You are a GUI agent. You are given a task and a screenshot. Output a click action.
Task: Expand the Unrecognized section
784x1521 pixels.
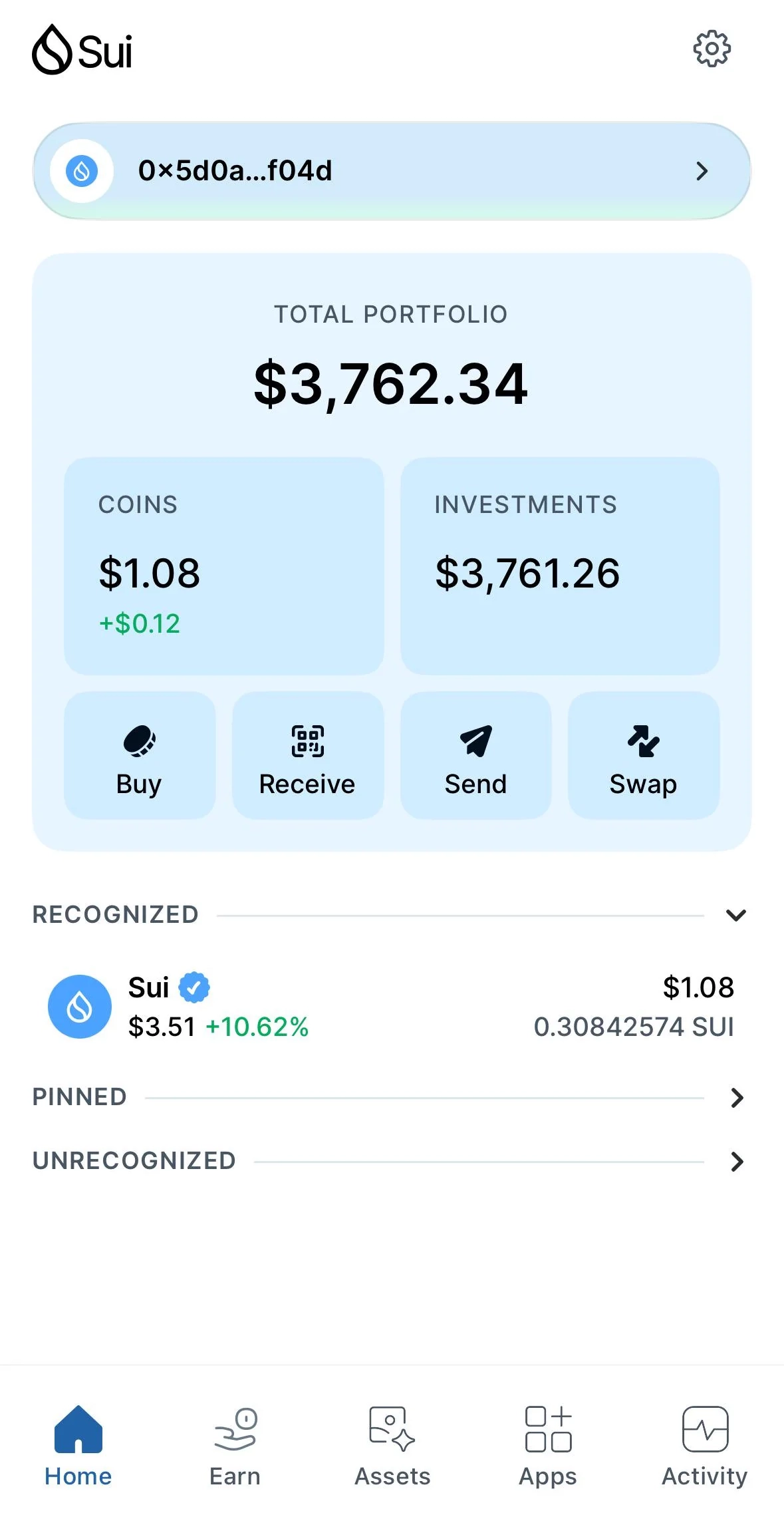(x=736, y=1162)
